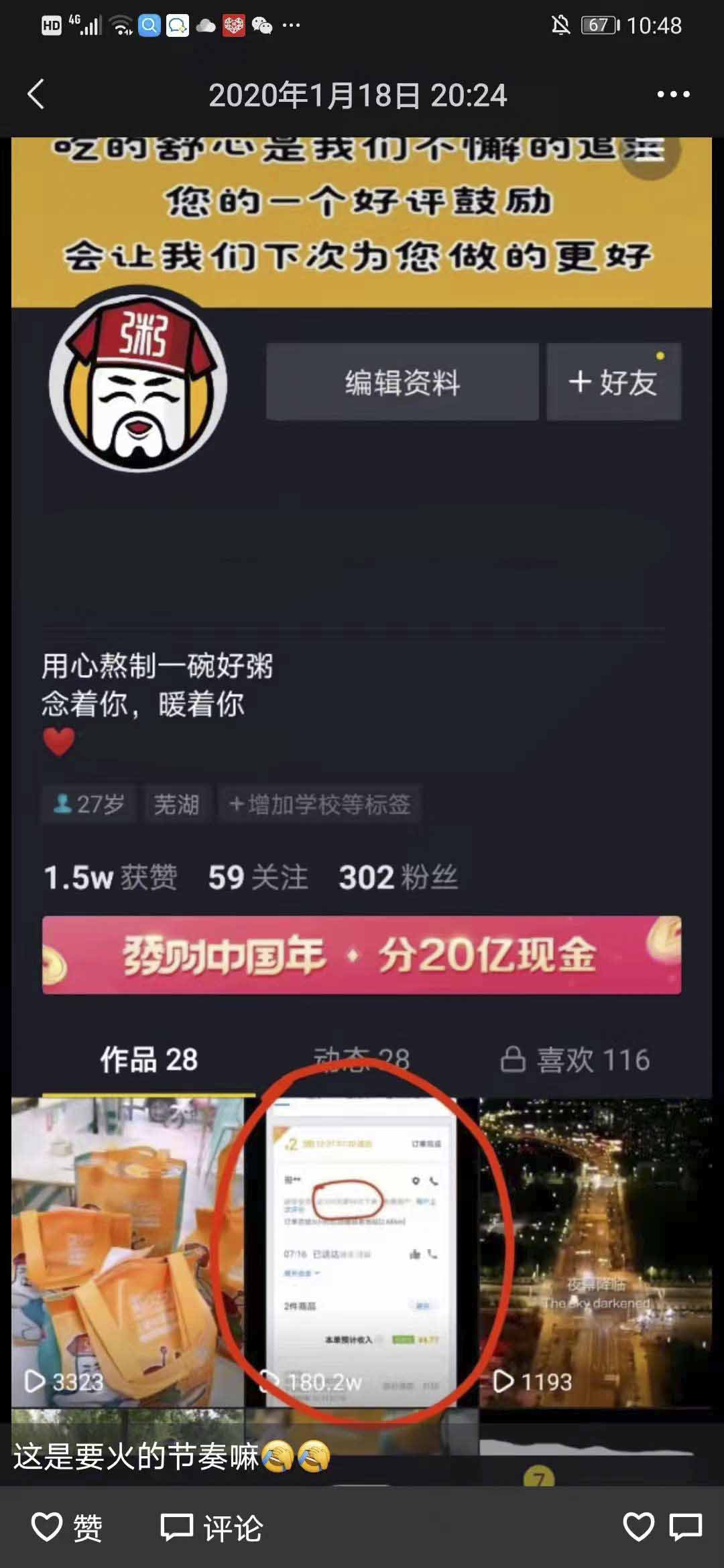The width and height of the screenshot is (724, 1568).
Task: Open 评论 to comment on post
Action: click(x=212, y=1527)
